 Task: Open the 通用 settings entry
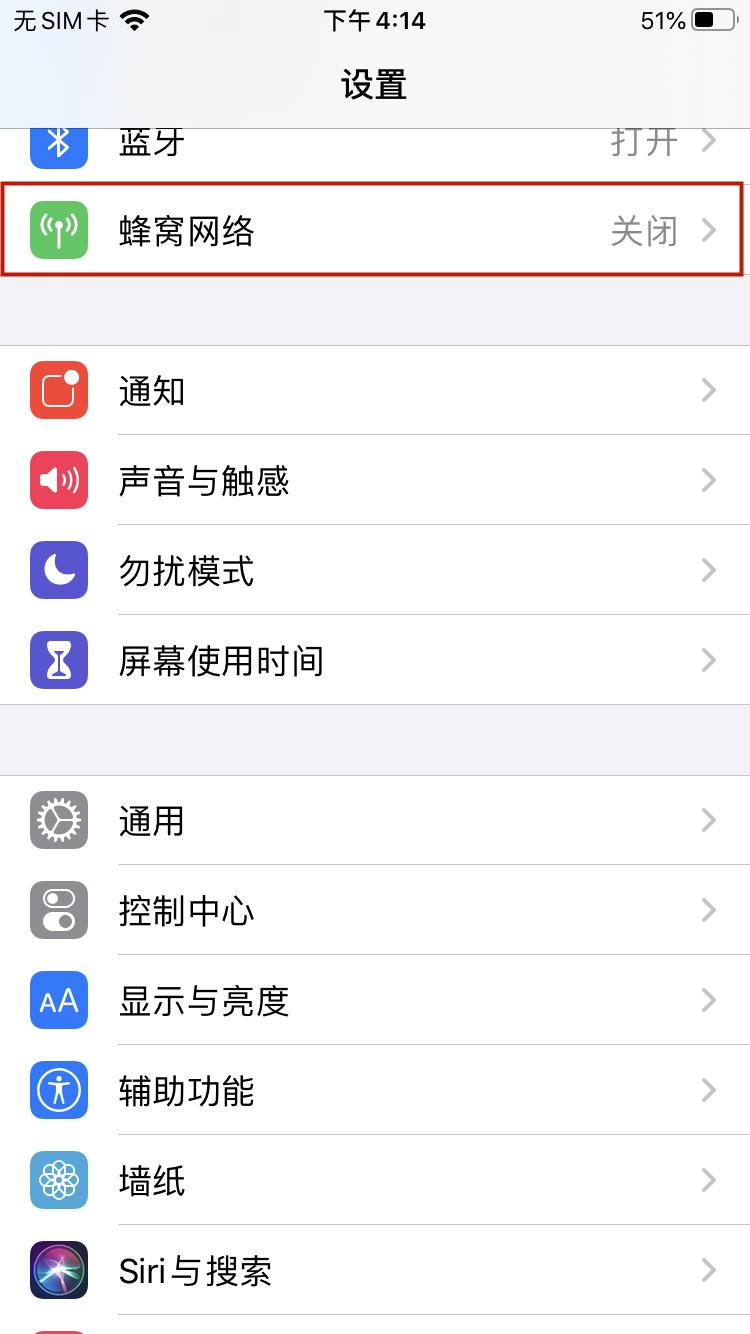click(x=375, y=821)
